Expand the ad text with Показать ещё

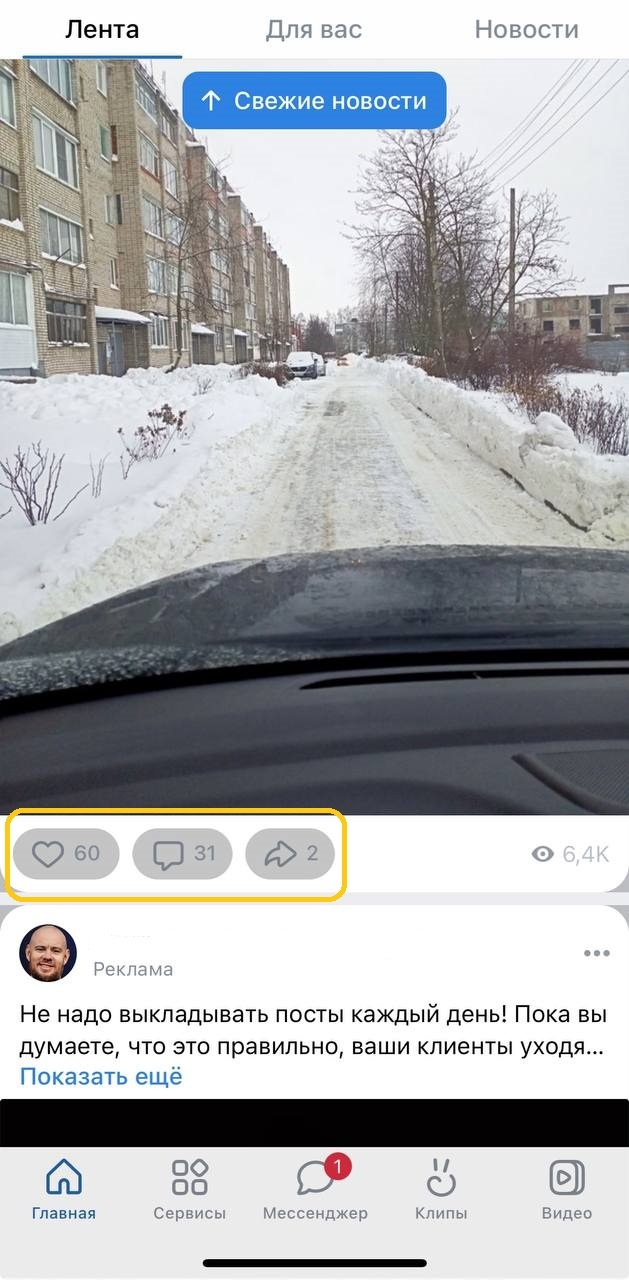(x=101, y=1077)
